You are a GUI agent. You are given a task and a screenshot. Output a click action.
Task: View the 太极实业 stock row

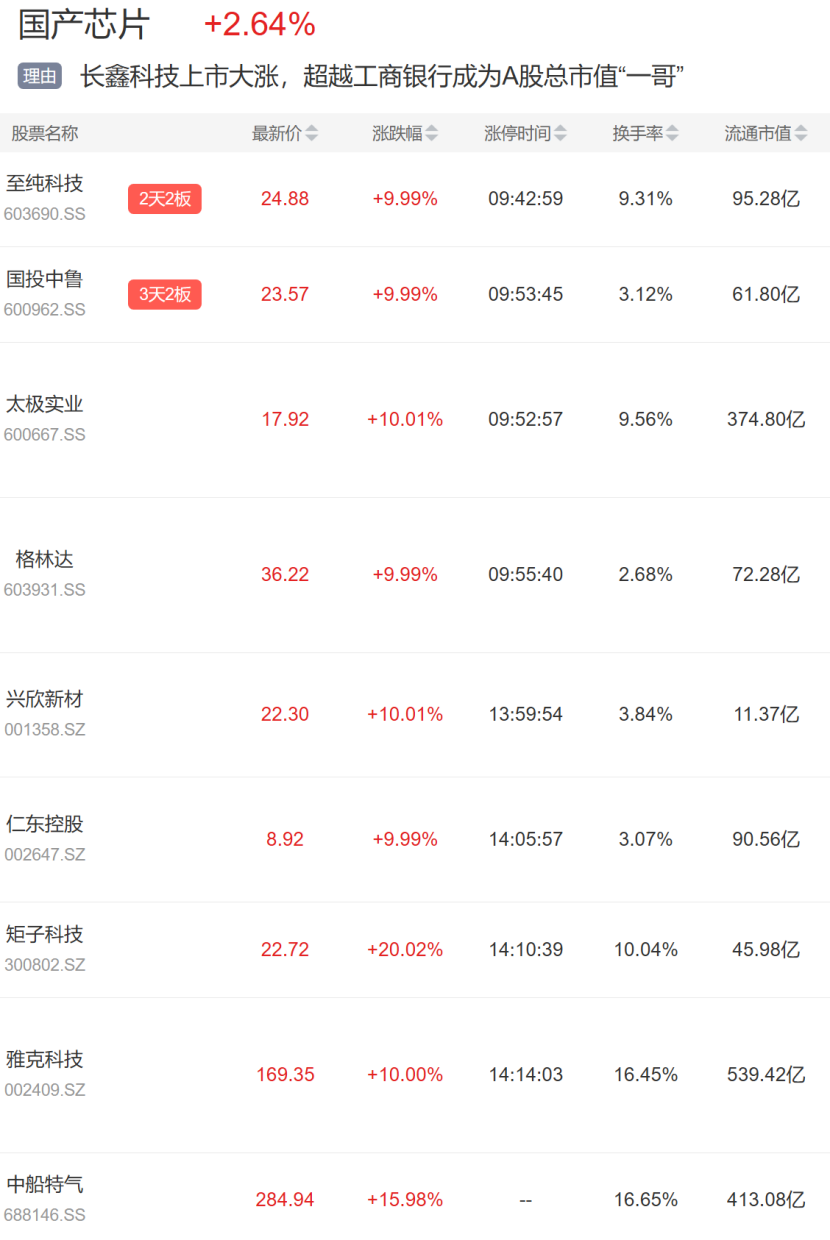click(415, 420)
